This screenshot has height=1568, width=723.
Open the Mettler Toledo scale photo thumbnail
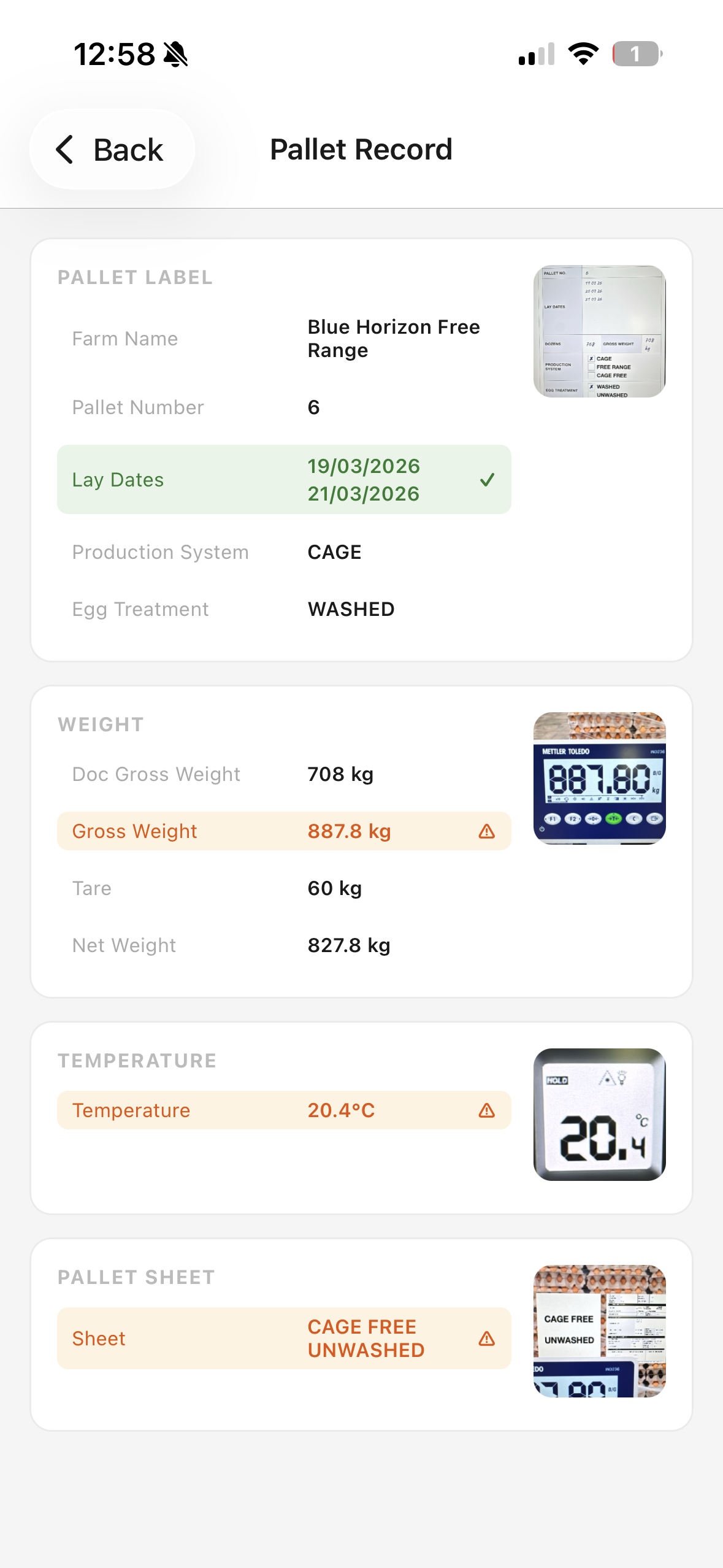[599, 785]
